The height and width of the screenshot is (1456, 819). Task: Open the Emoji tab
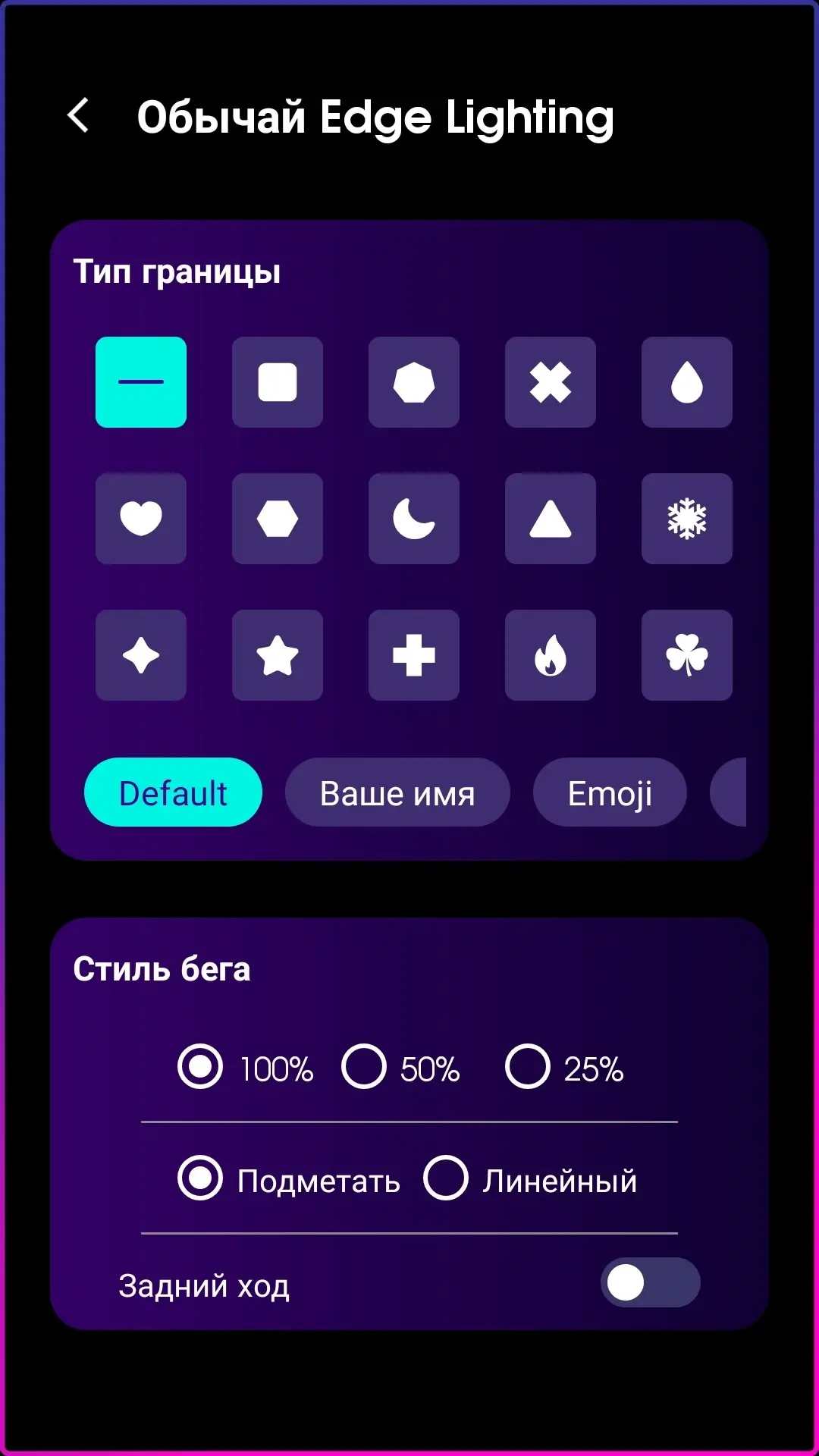click(x=610, y=792)
